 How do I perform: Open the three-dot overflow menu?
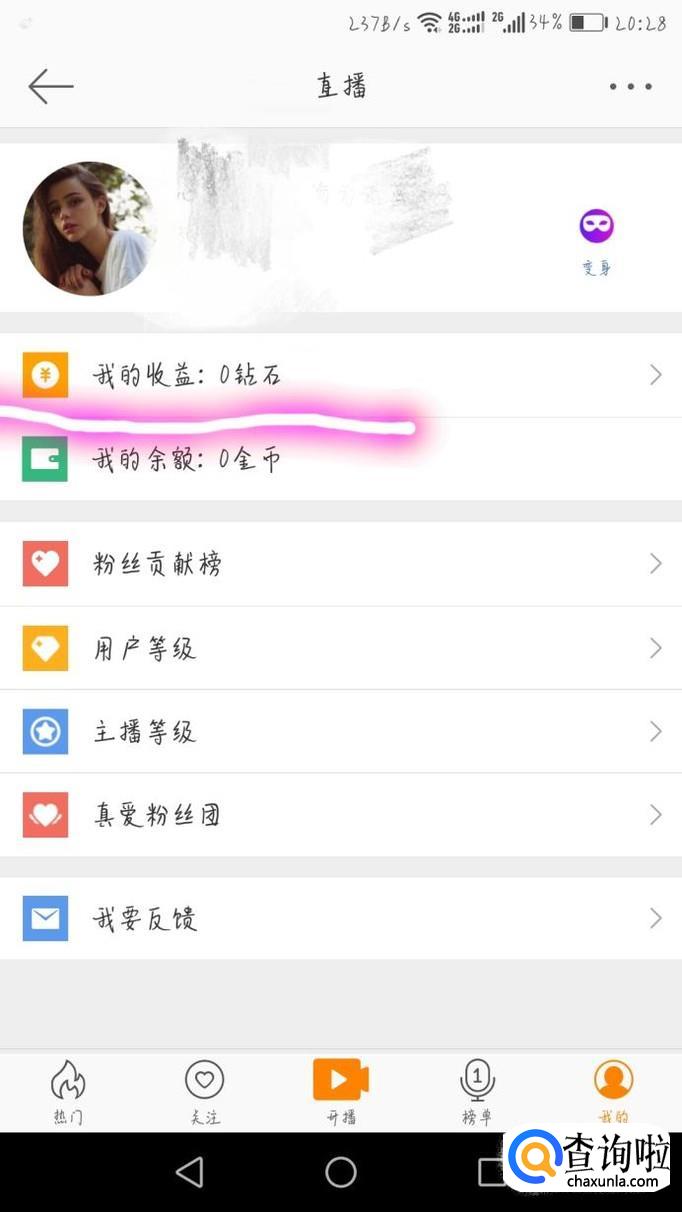631,87
